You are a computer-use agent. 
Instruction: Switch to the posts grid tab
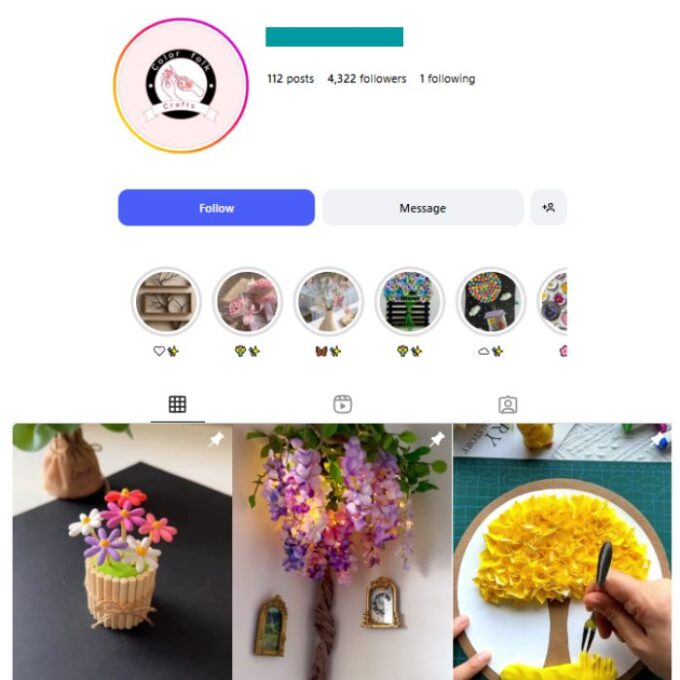pos(177,404)
